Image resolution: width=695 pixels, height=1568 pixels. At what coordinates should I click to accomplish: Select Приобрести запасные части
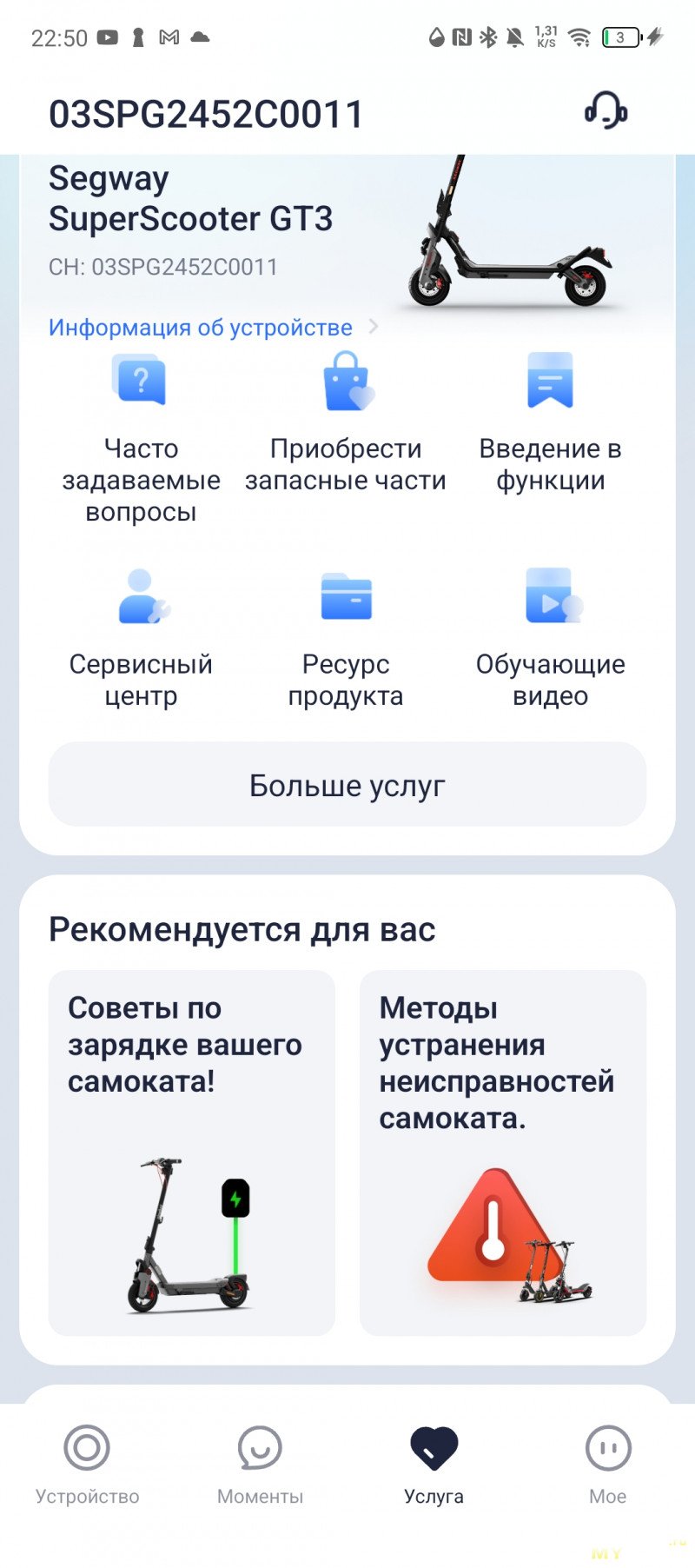click(x=346, y=423)
